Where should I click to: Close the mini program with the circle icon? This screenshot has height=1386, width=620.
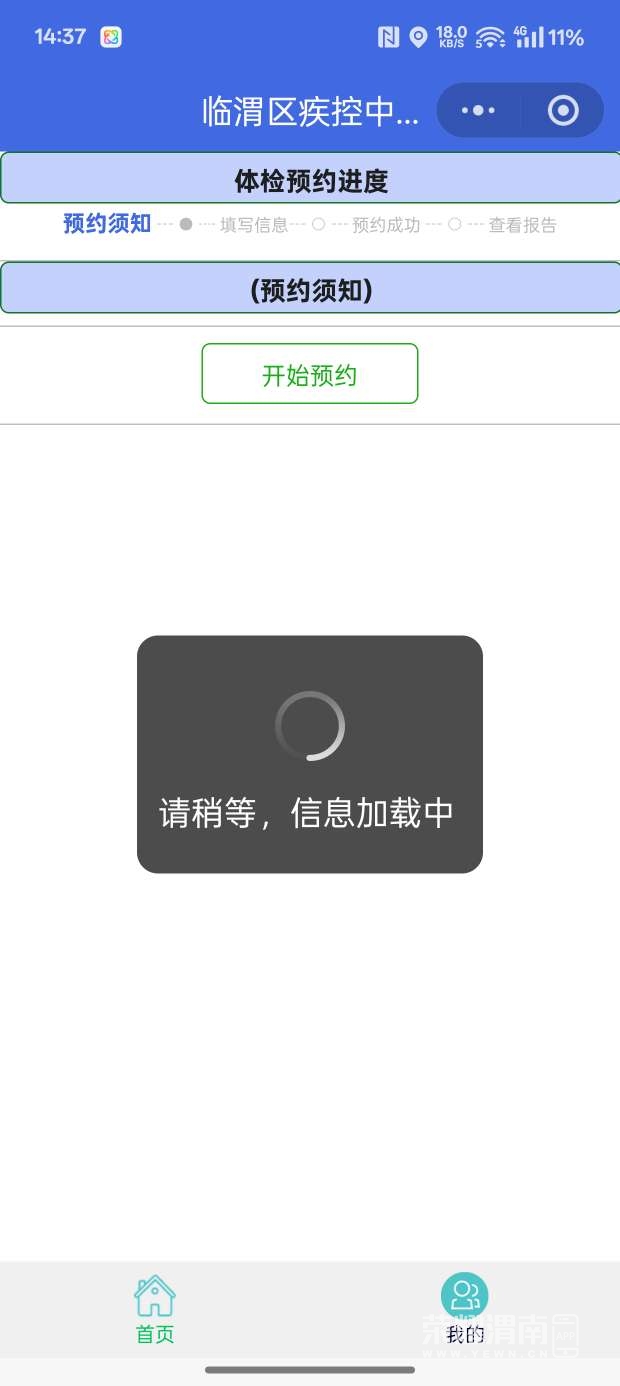point(563,110)
